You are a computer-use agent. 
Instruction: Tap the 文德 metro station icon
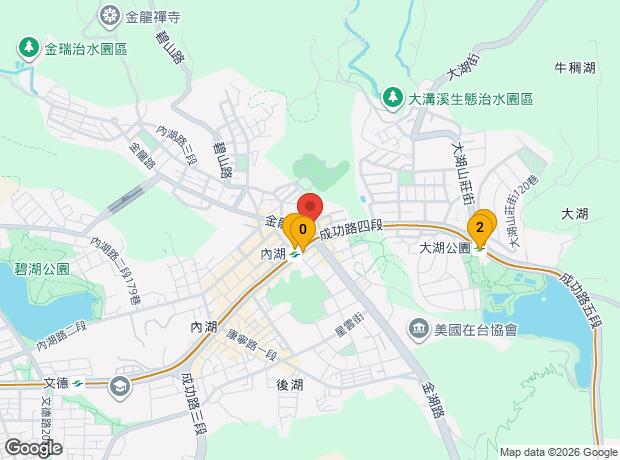point(78,384)
